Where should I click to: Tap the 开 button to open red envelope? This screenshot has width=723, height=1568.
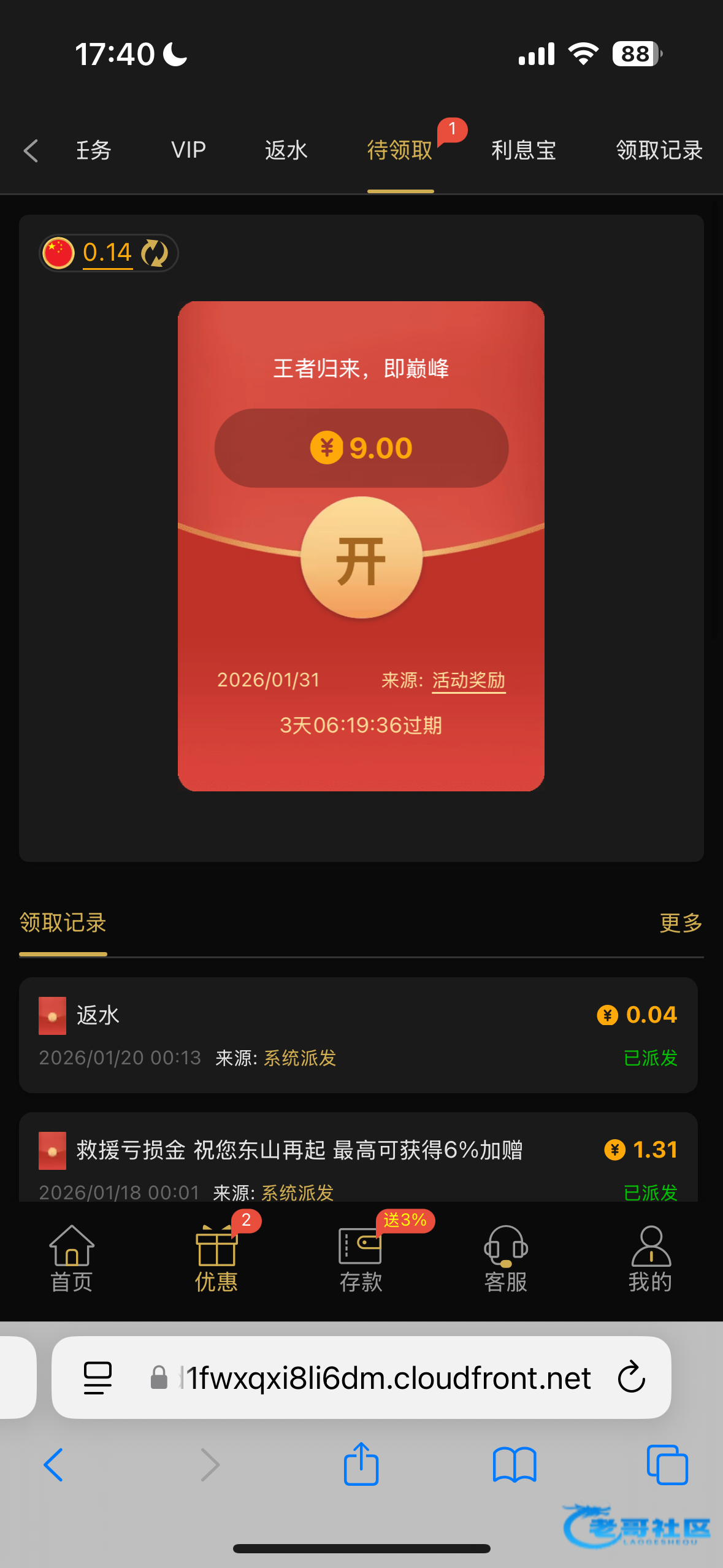tap(361, 558)
